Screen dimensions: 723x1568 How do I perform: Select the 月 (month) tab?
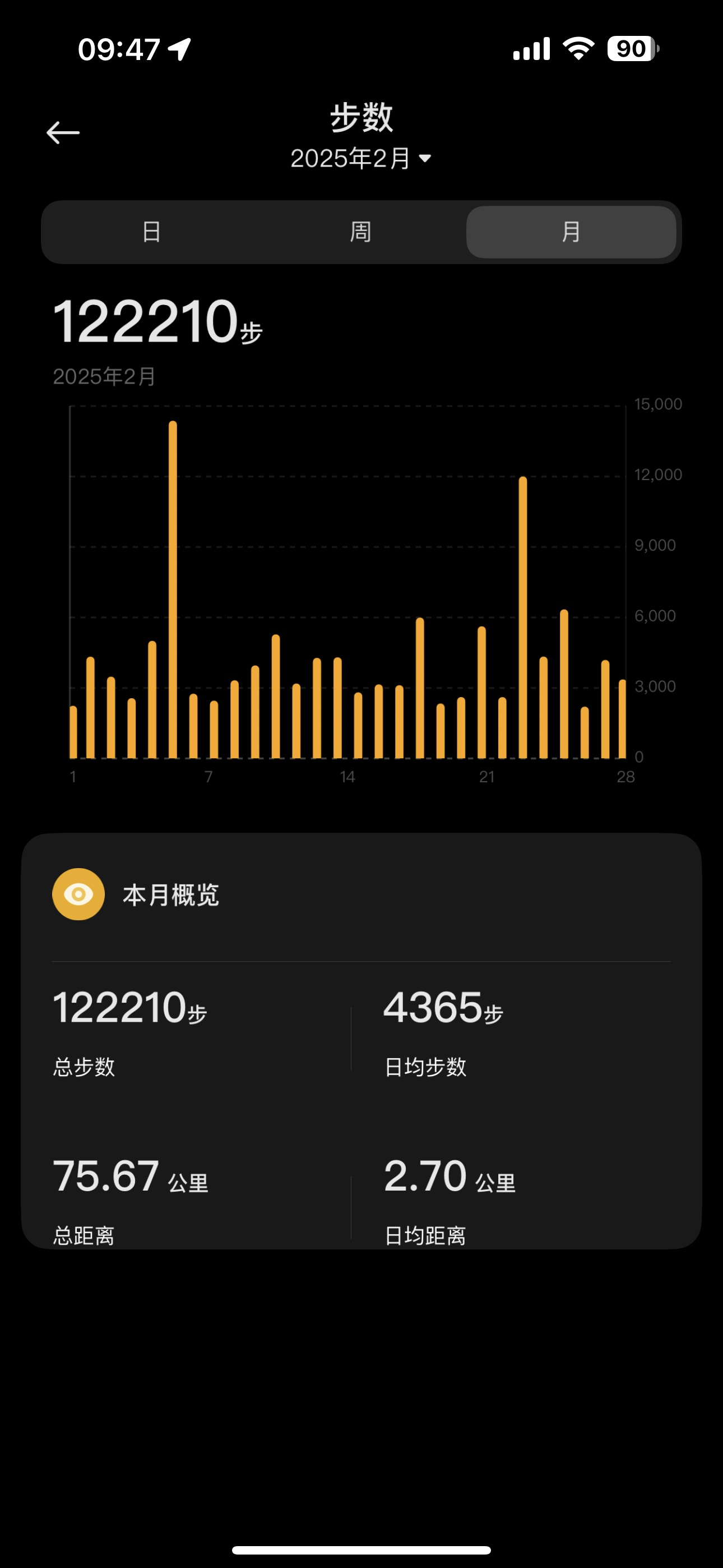571,232
